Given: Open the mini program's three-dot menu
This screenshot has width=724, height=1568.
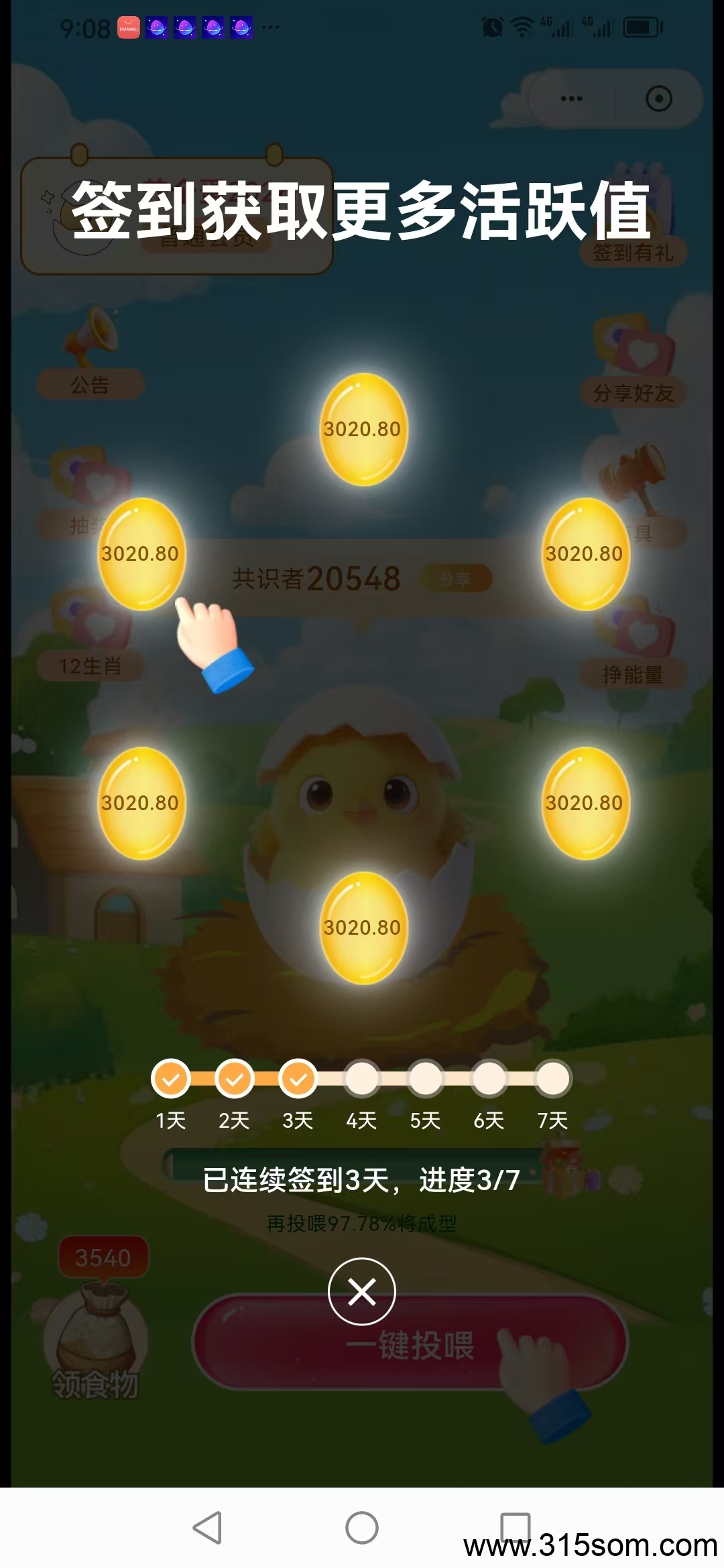Looking at the screenshot, I should pyautogui.click(x=571, y=99).
